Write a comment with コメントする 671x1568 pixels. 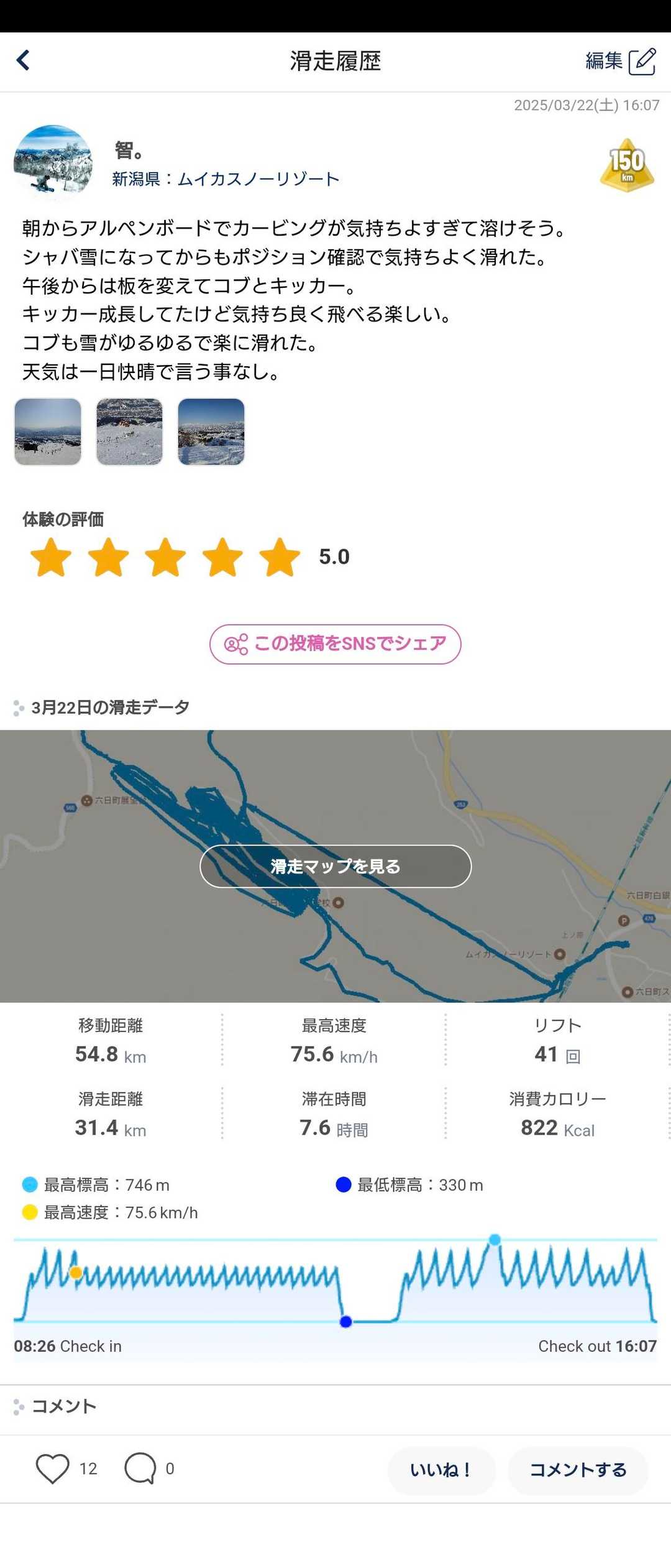[x=578, y=1470]
